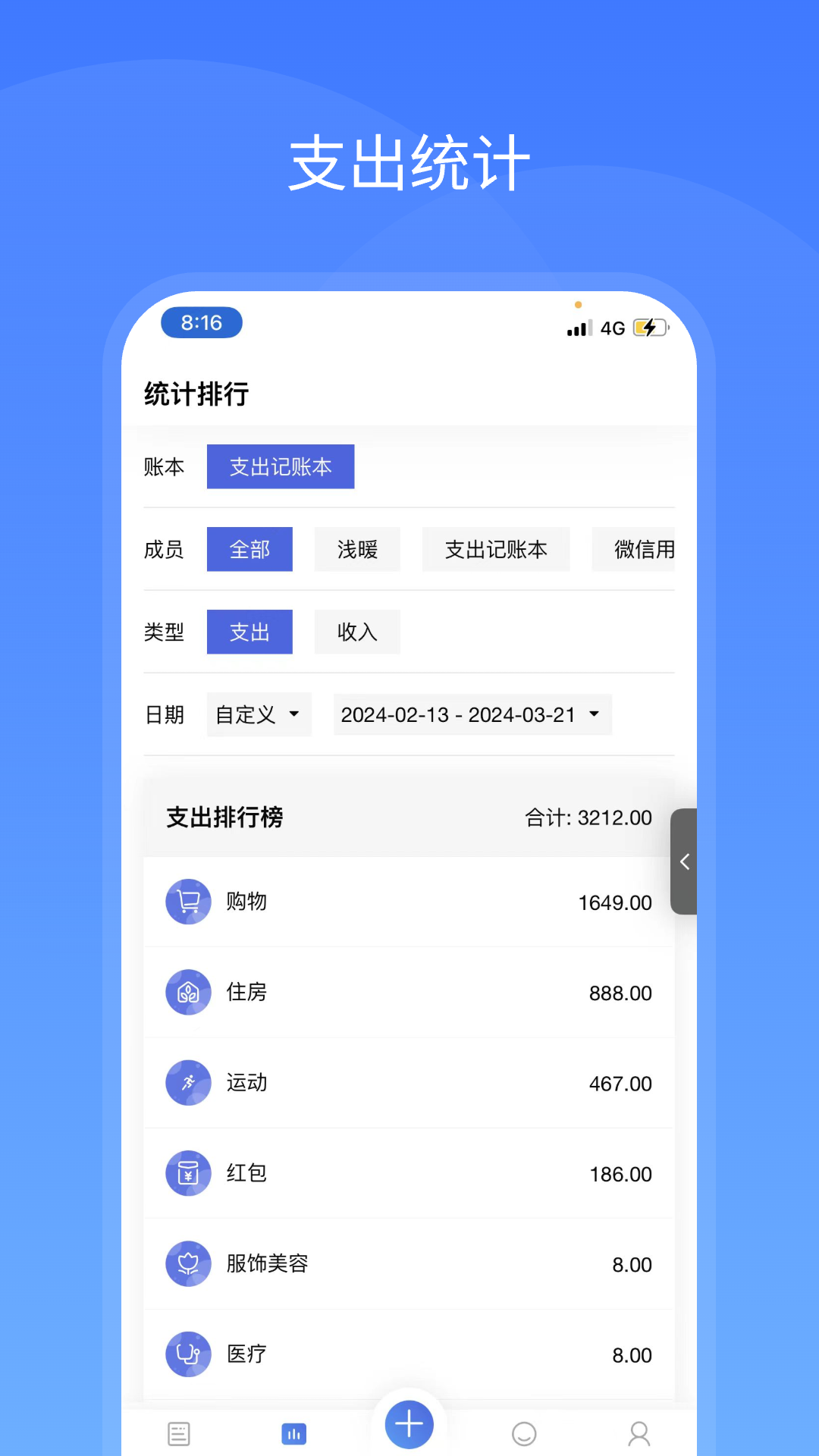Expand the 2024-02-13 - 2024-03-21 date dropdown
Screen dimensions: 819x1456
click(x=472, y=714)
